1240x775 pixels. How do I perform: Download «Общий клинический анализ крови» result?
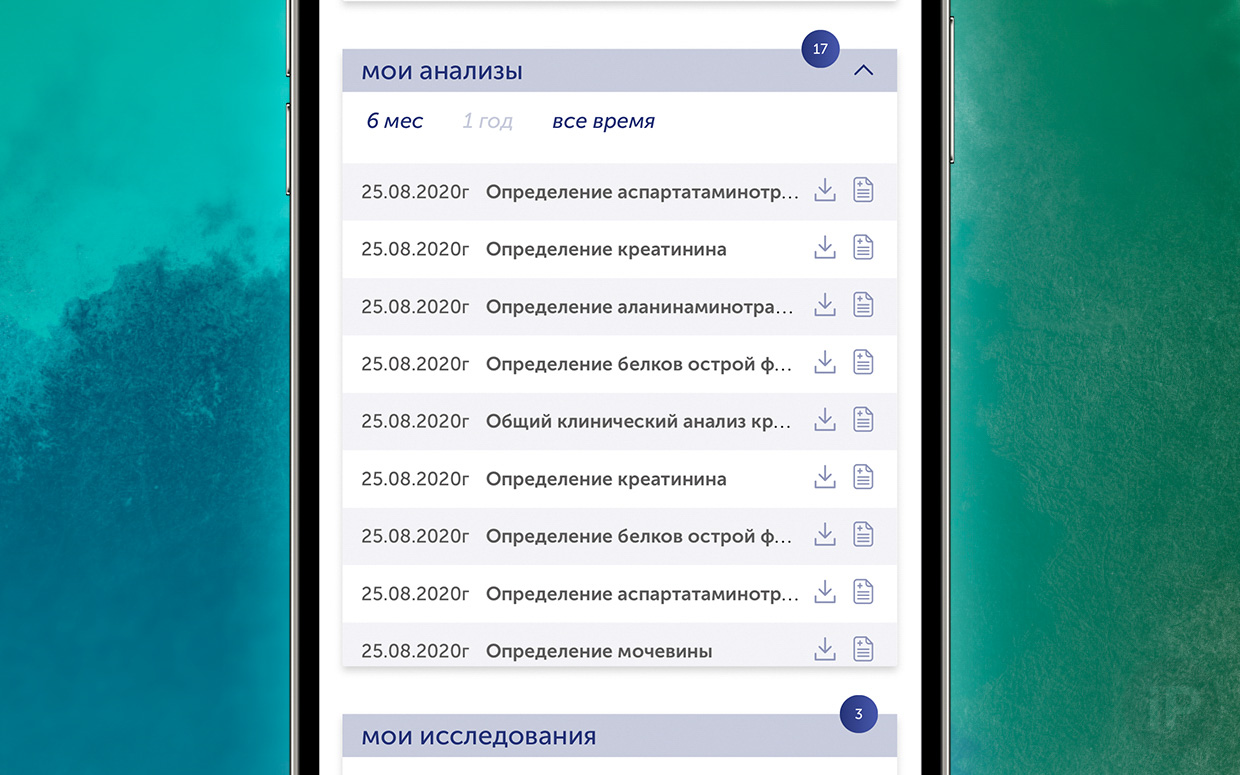point(825,420)
